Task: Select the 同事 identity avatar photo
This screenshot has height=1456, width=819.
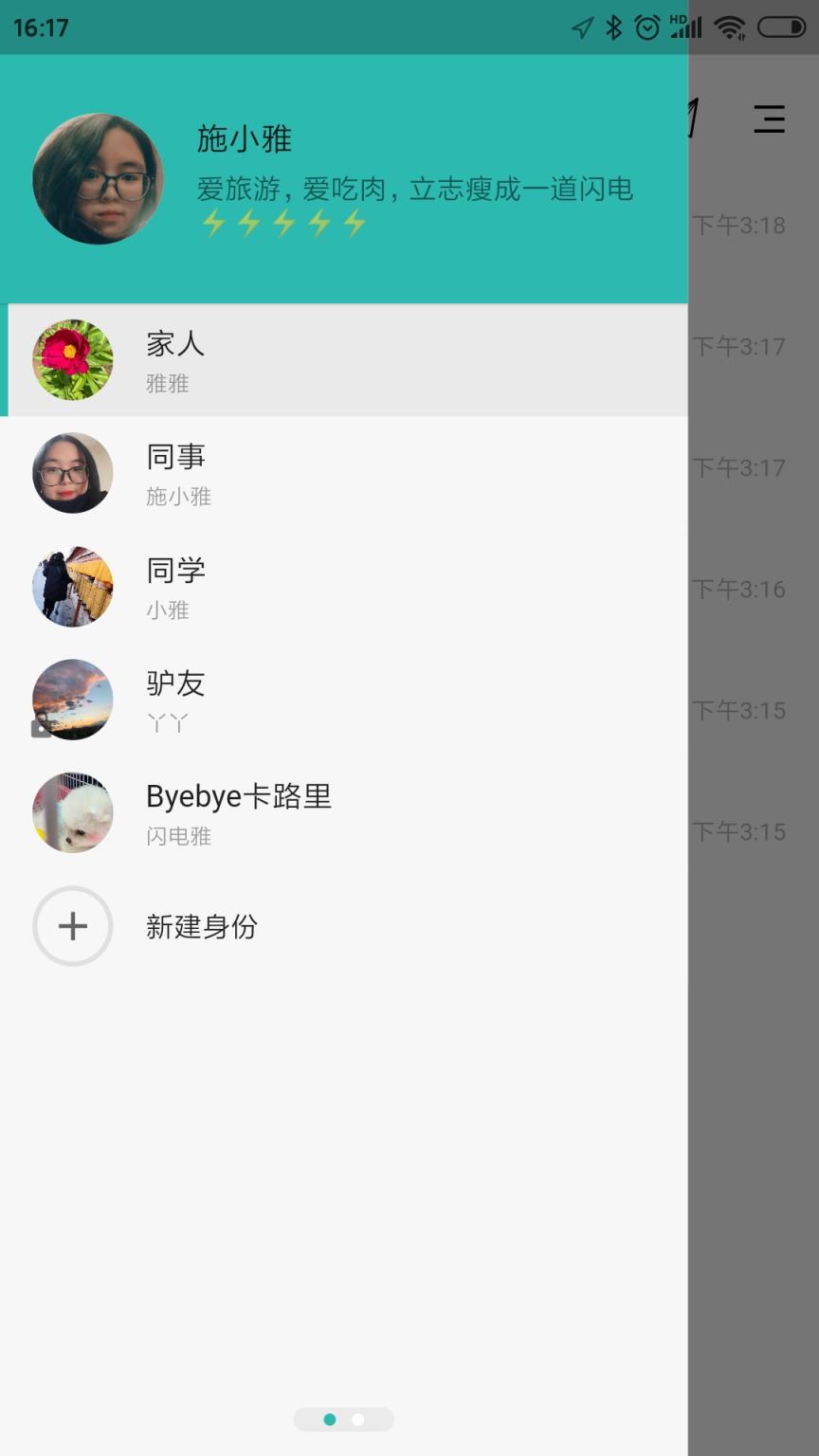Action: (x=71, y=473)
